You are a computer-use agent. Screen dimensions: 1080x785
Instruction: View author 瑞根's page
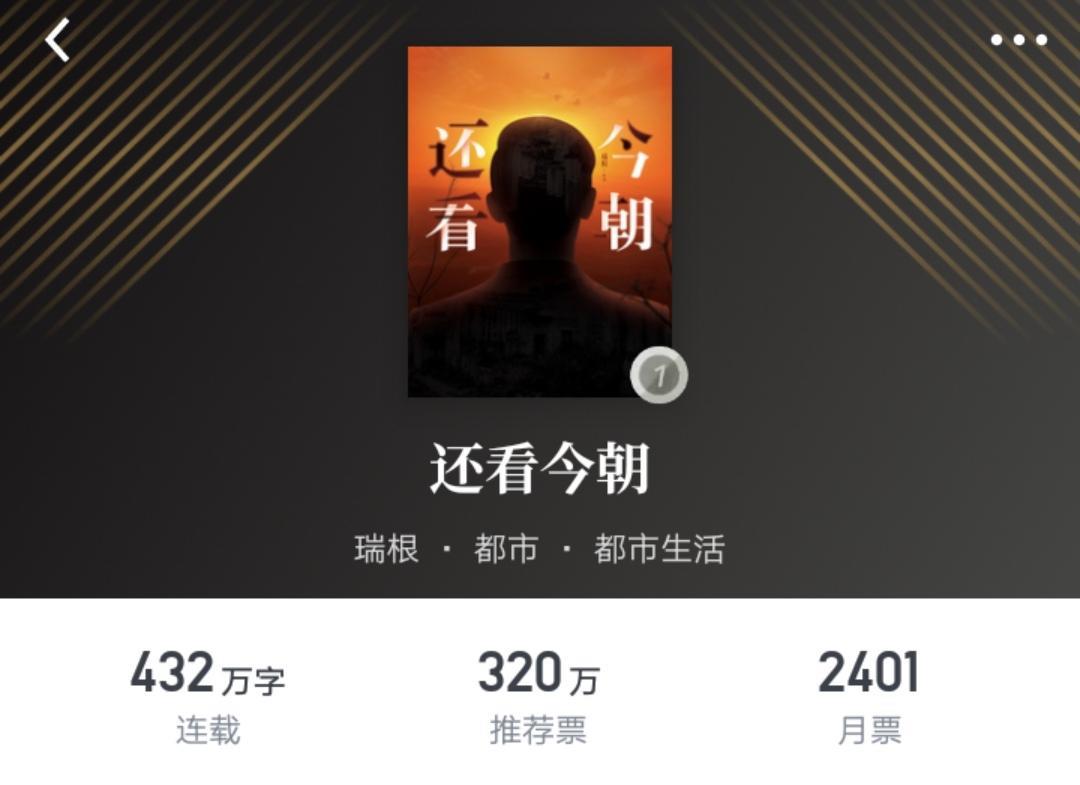click(x=386, y=549)
